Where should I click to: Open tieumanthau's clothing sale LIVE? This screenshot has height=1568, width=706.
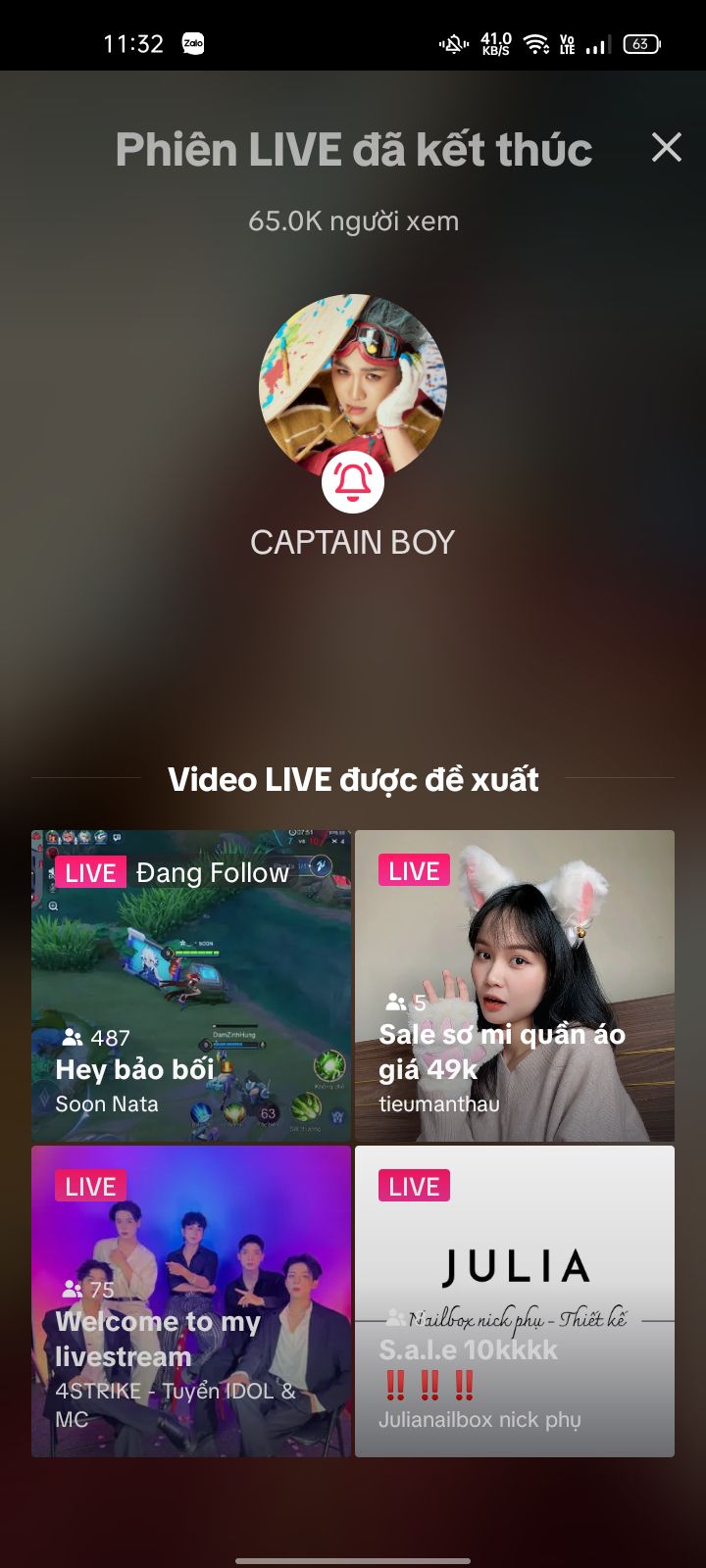515,985
